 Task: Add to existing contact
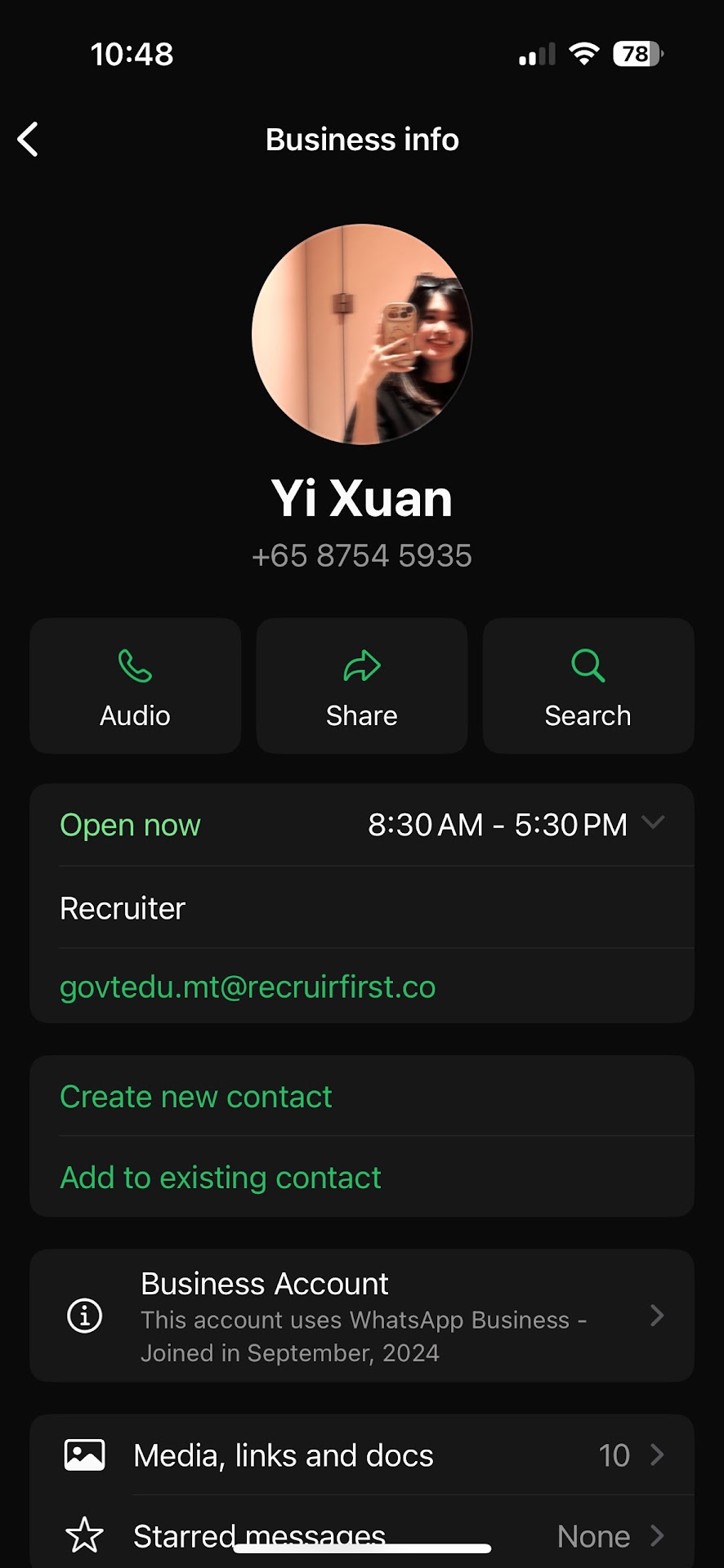221,1178
